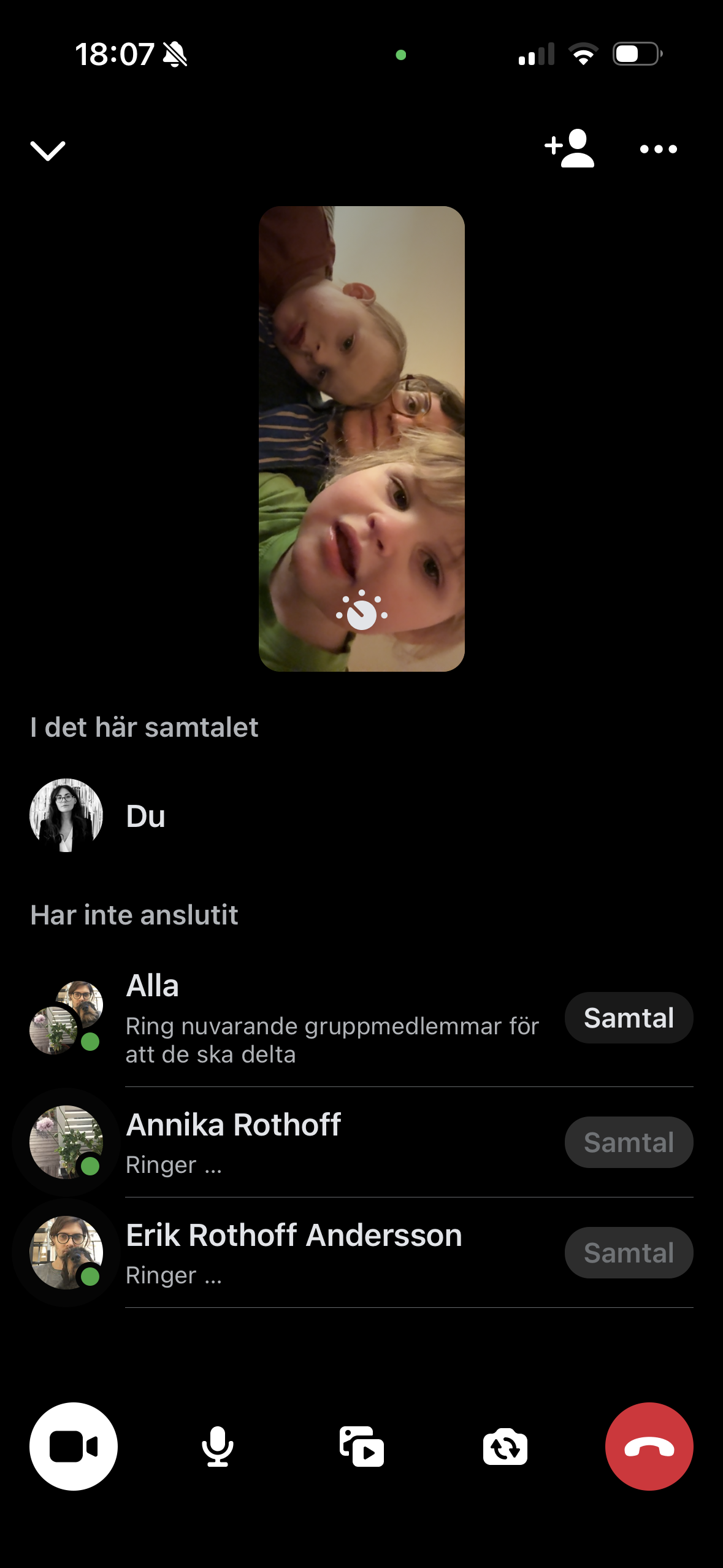Open the share media together button
Image resolution: width=723 pixels, height=1568 pixels.
362,1446
